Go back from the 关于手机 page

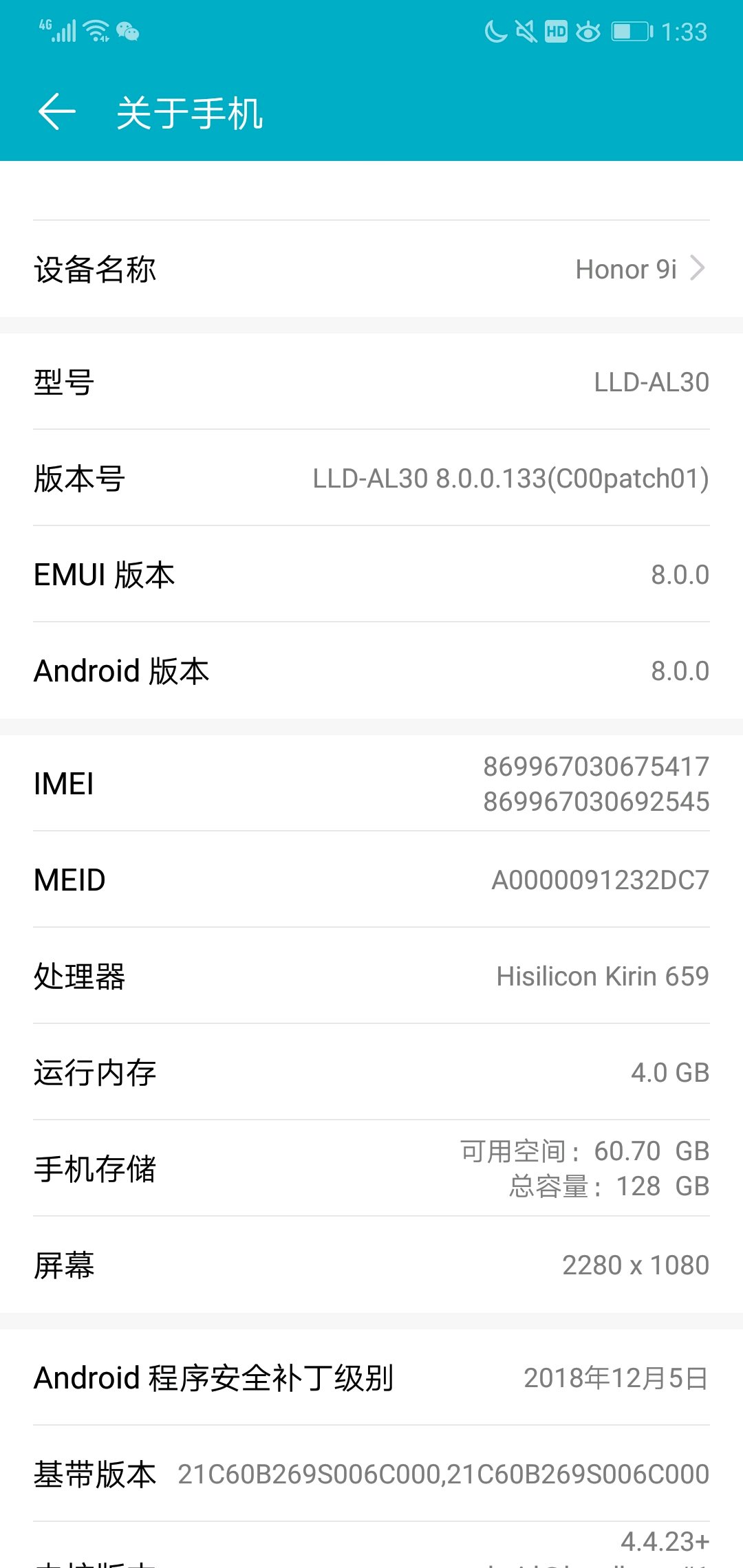click(56, 112)
